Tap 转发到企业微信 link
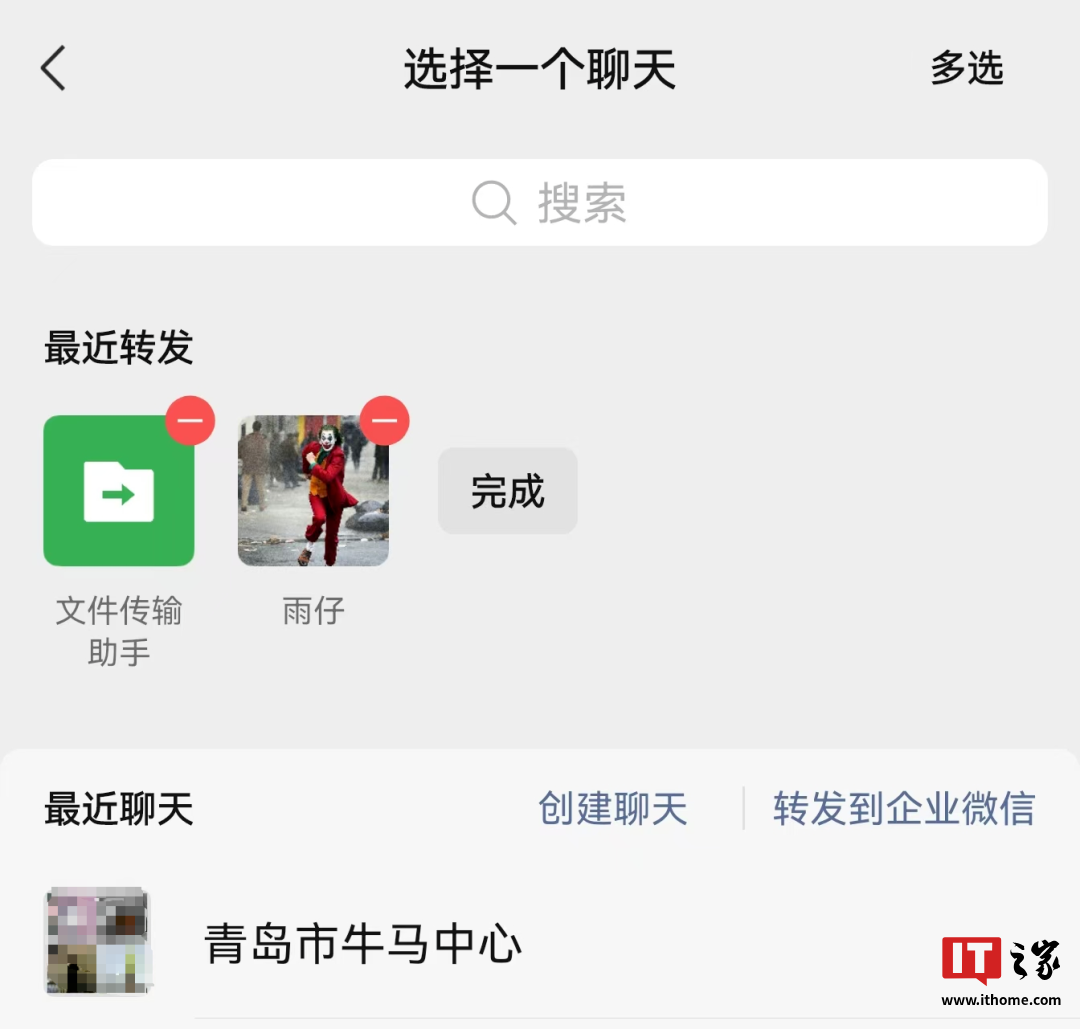This screenshot has height=1029, width=1080. tap(903, 808)
